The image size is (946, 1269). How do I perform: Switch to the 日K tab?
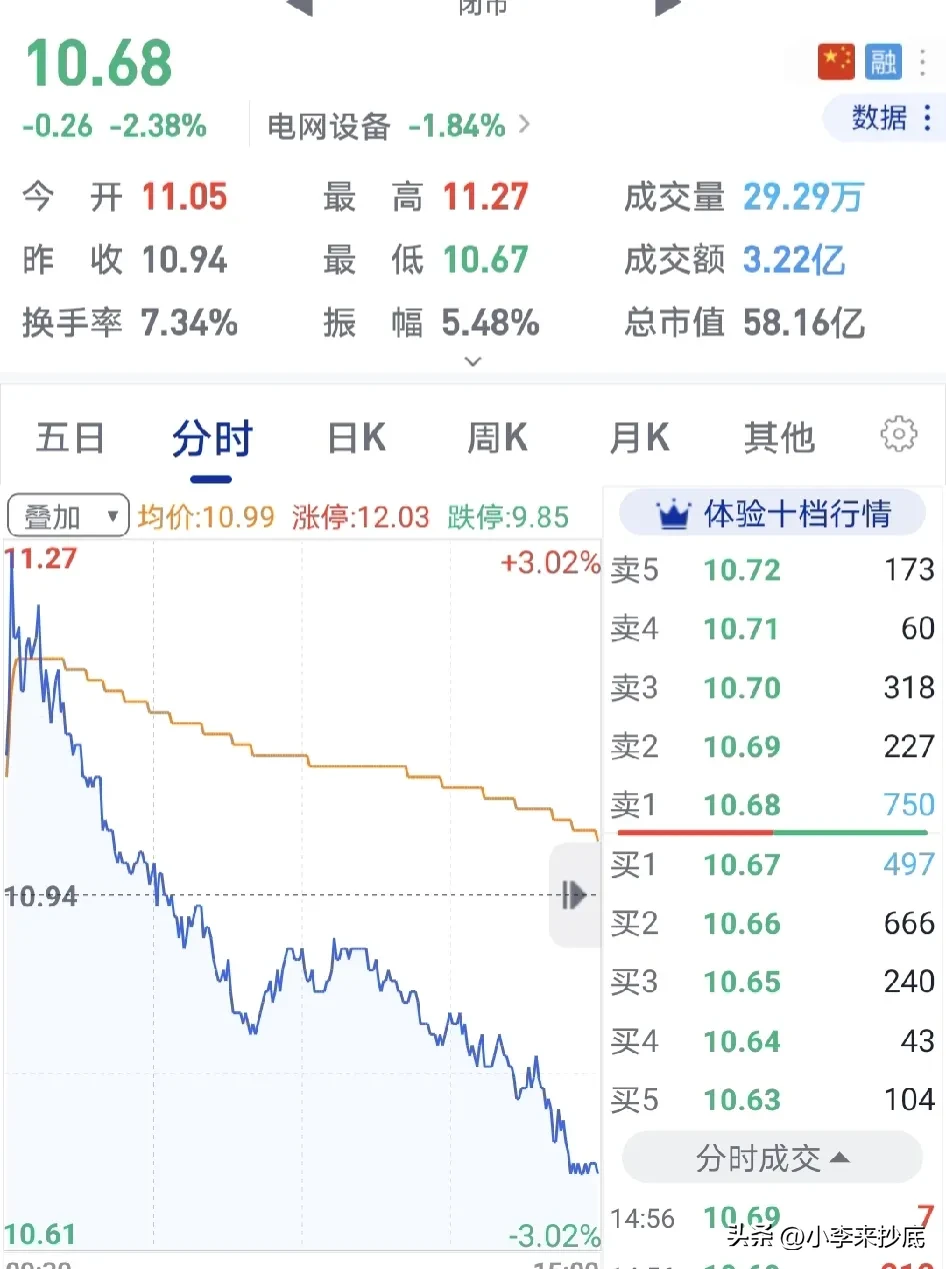(x=356, y=437)
